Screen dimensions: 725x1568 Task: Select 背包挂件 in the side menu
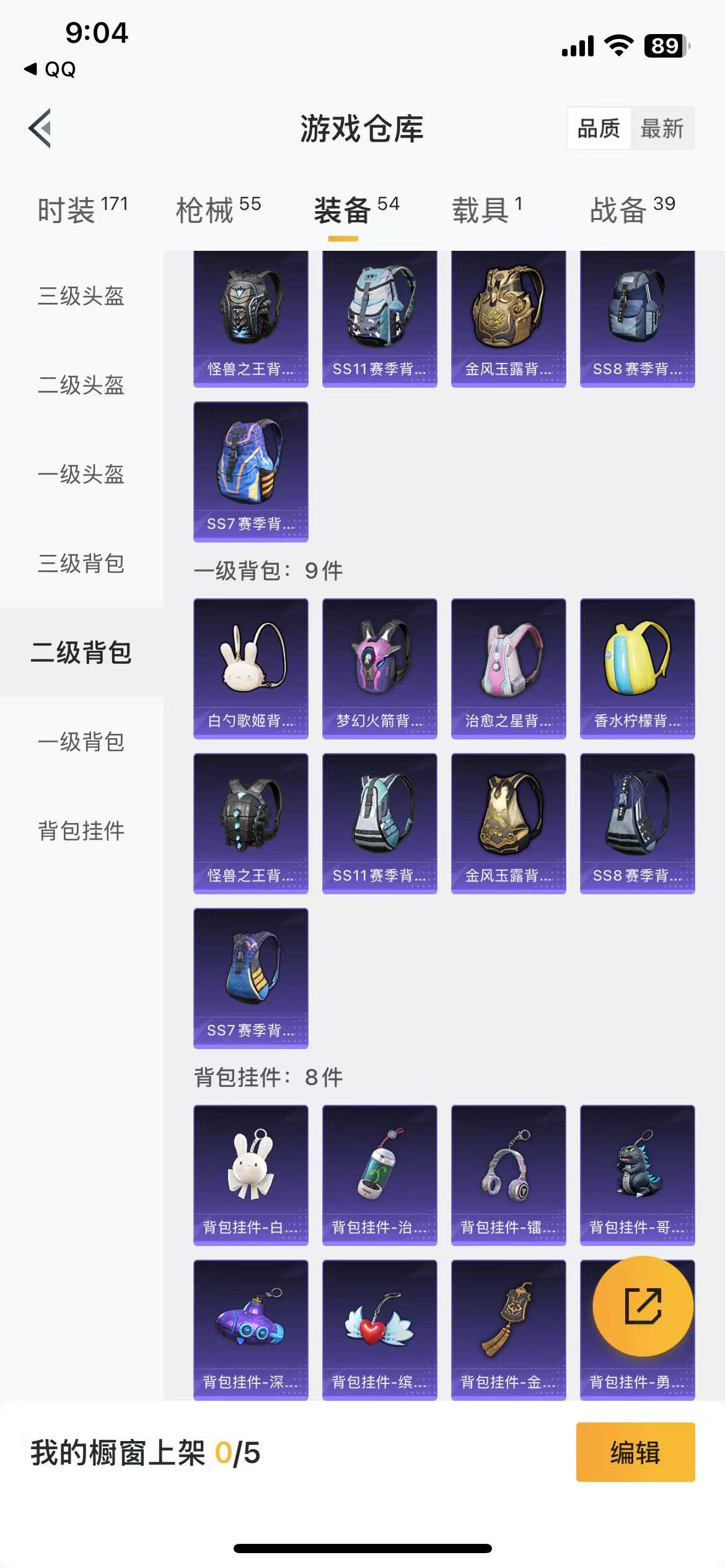pyautogui.click(x=81, y=831)
